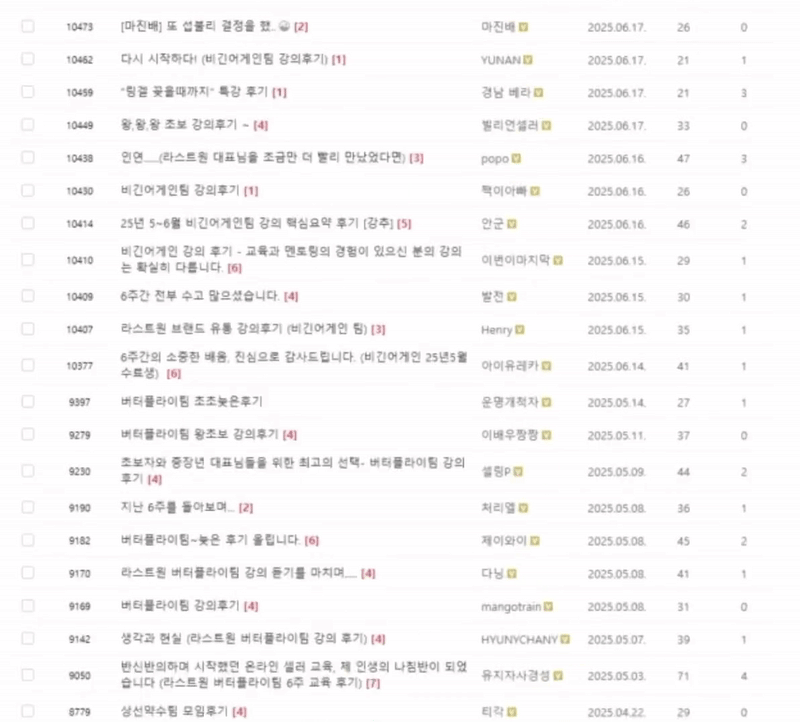Open post '6주간 전부 수고 많으셨습니다'

point(199,297)
